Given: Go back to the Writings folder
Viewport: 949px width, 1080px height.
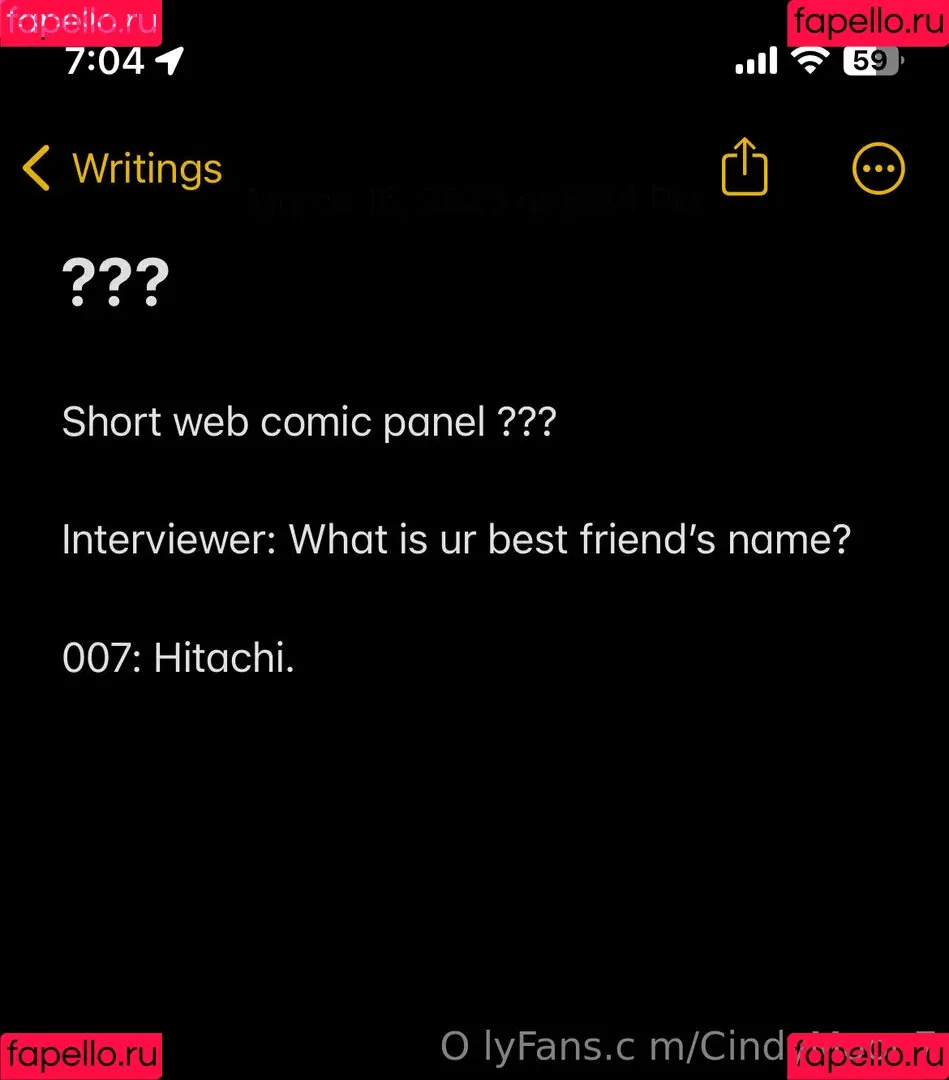Looking at the screenshot, I should coord(122,168).
